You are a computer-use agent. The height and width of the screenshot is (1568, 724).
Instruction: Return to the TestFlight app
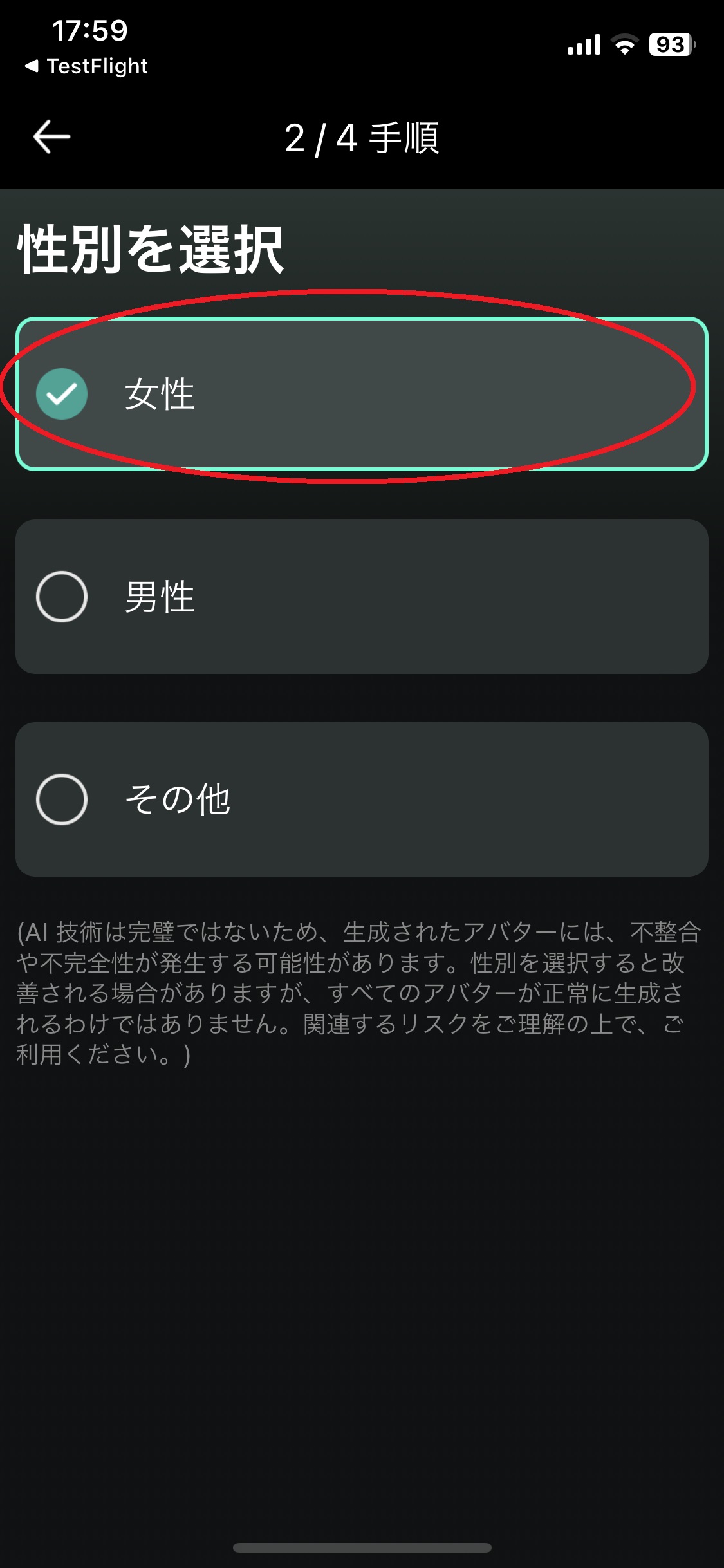coord(86,66)
